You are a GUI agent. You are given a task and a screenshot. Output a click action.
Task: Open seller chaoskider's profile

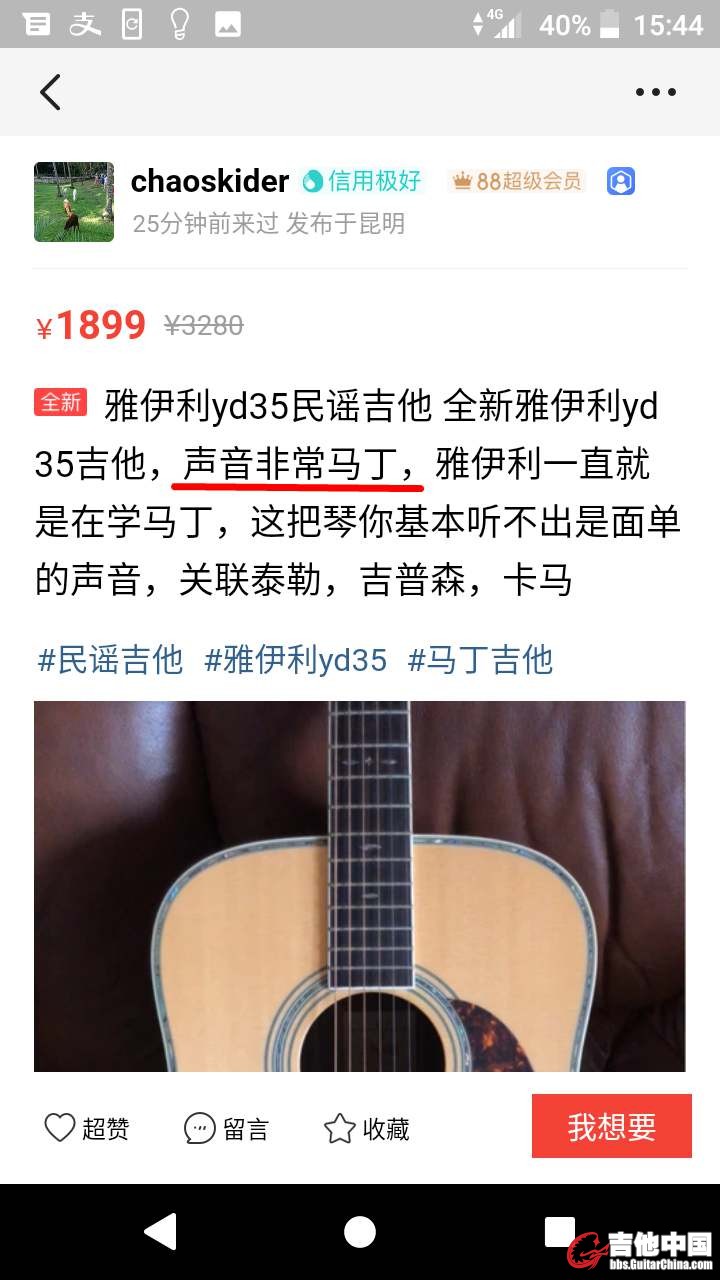[x=210, y=181]
